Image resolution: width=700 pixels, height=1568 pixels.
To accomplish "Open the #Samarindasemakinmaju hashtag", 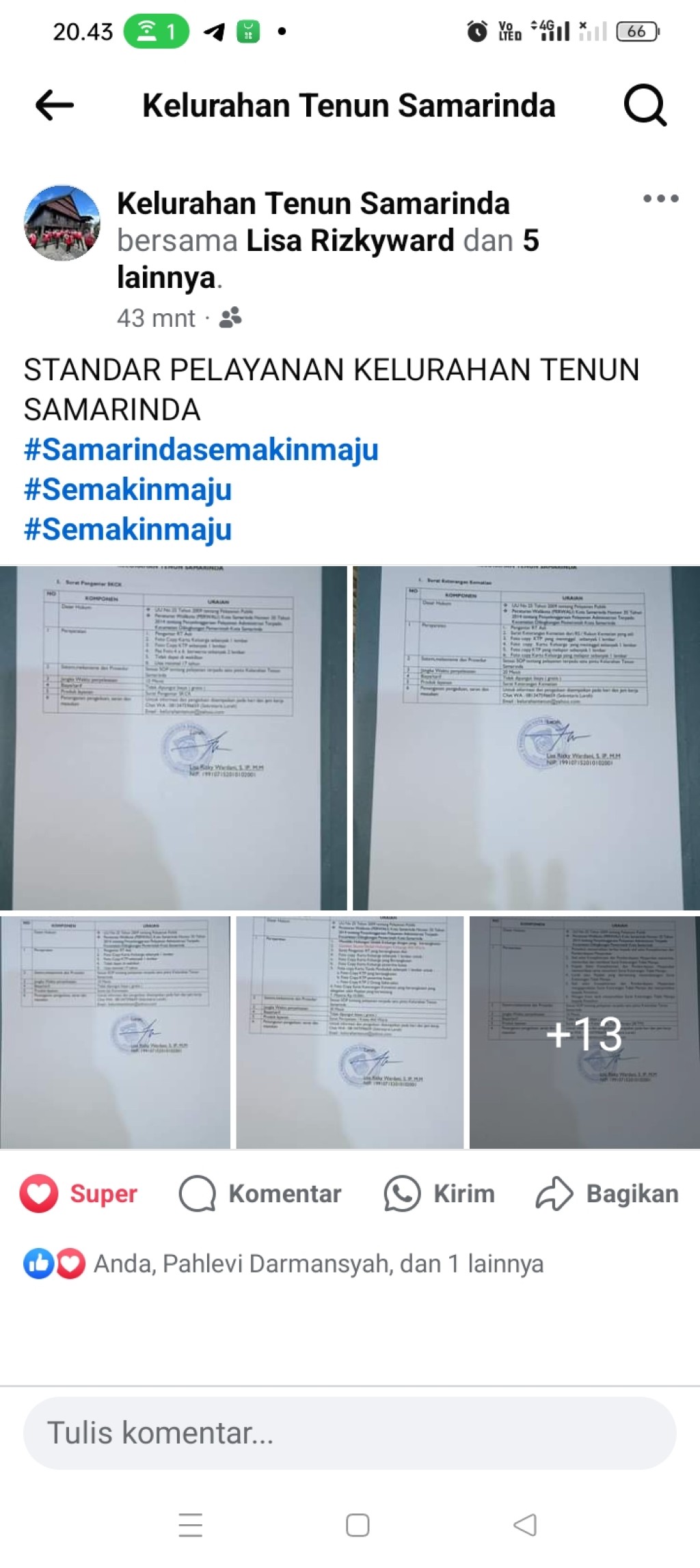I will (x=201, y=450).
